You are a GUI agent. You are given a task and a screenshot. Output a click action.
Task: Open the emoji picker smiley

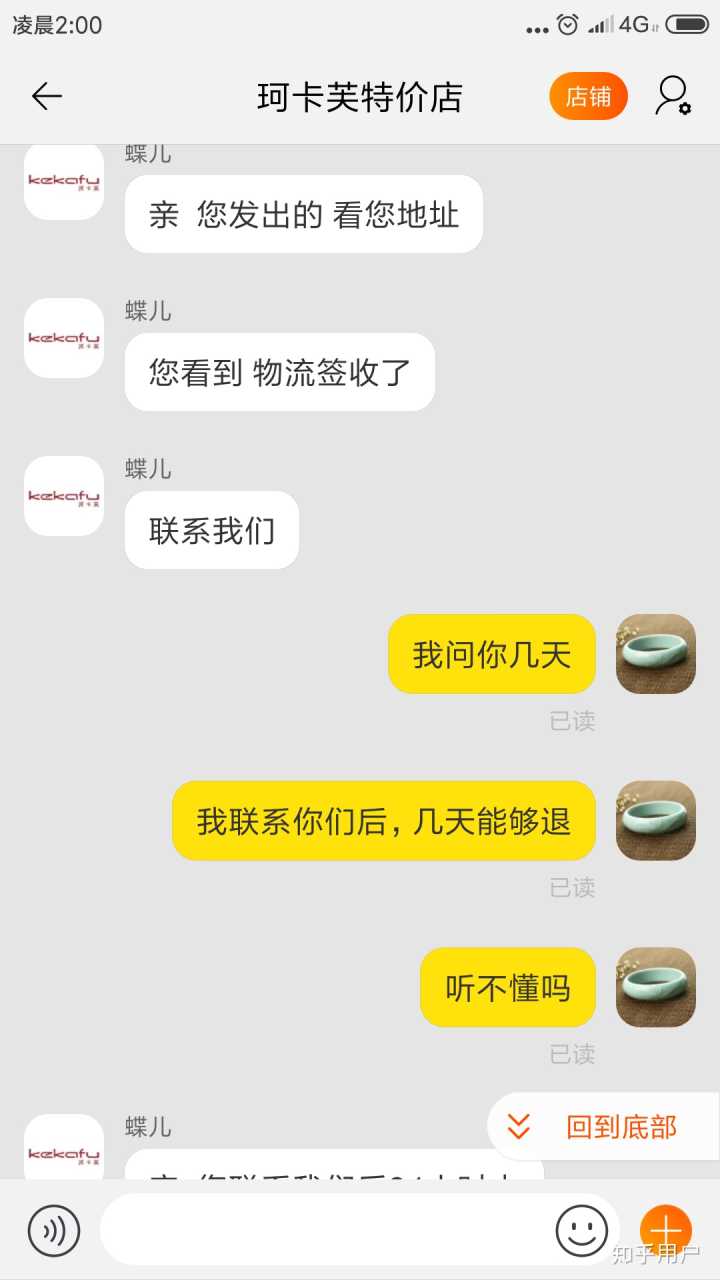point(581,1230)
